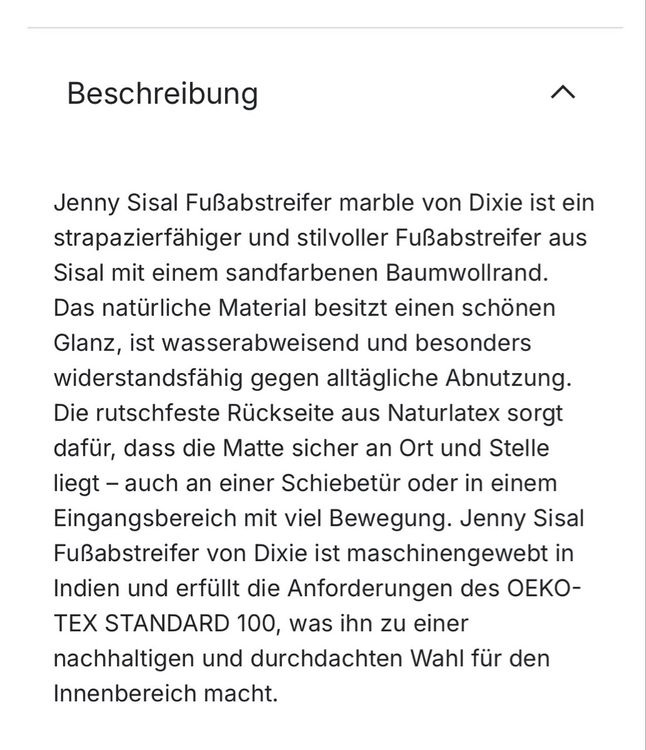Collapse the Beschreibung section
646x750 pixels.
tap(563, 92)
